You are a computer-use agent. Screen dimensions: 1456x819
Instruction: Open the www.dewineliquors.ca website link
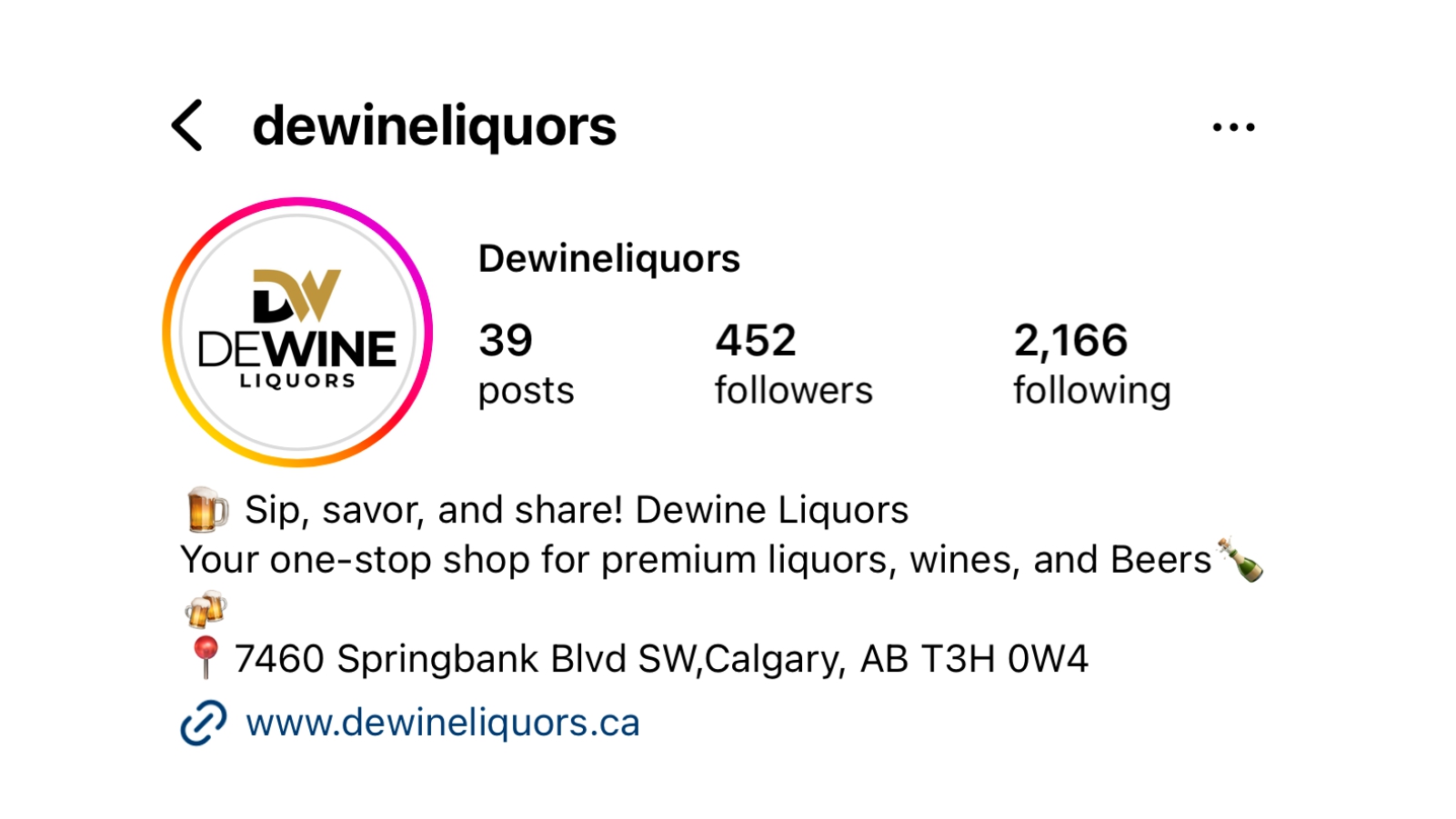click(x=442, y=723)
